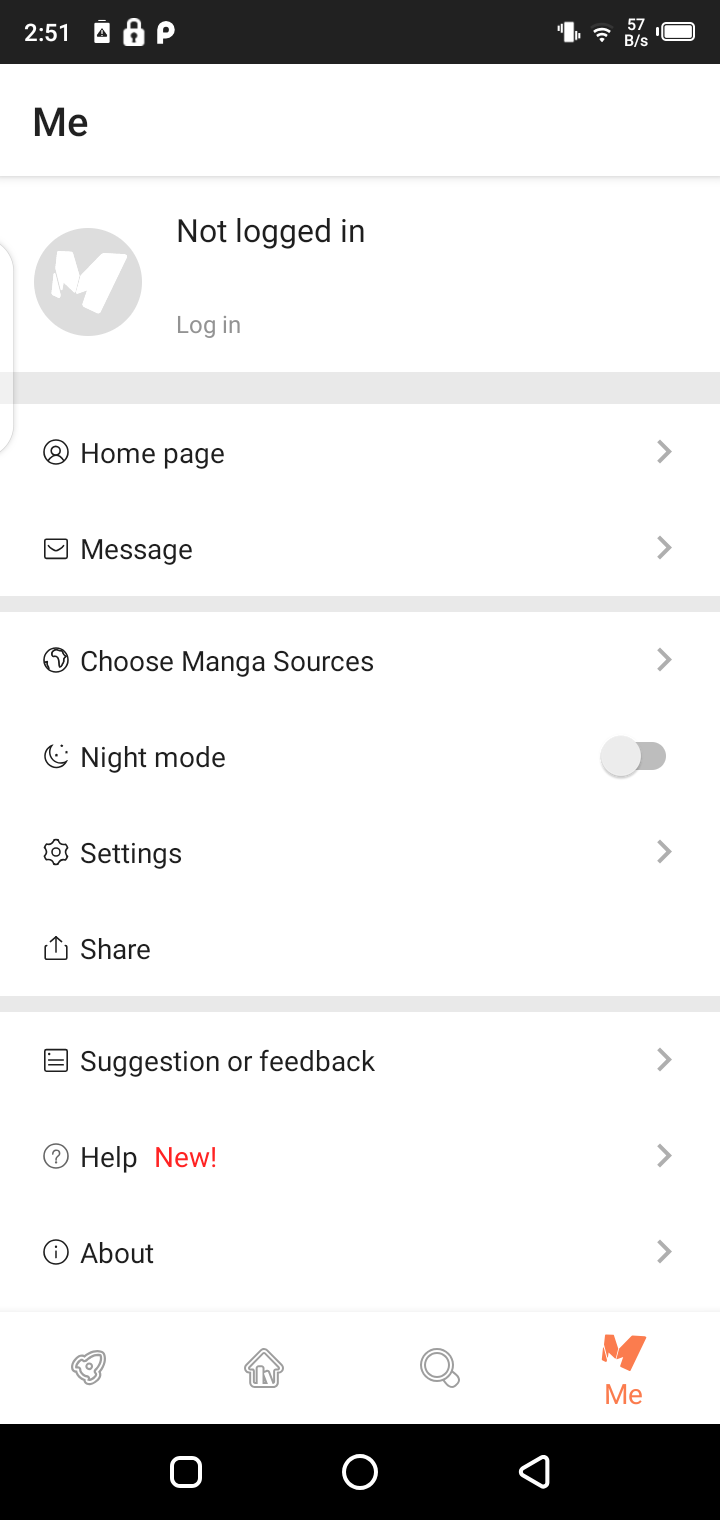Image resolution: width=720 pixels, height=1520 pixels.
Task: Open Choose Manga Sources
Action: [360, 661]
